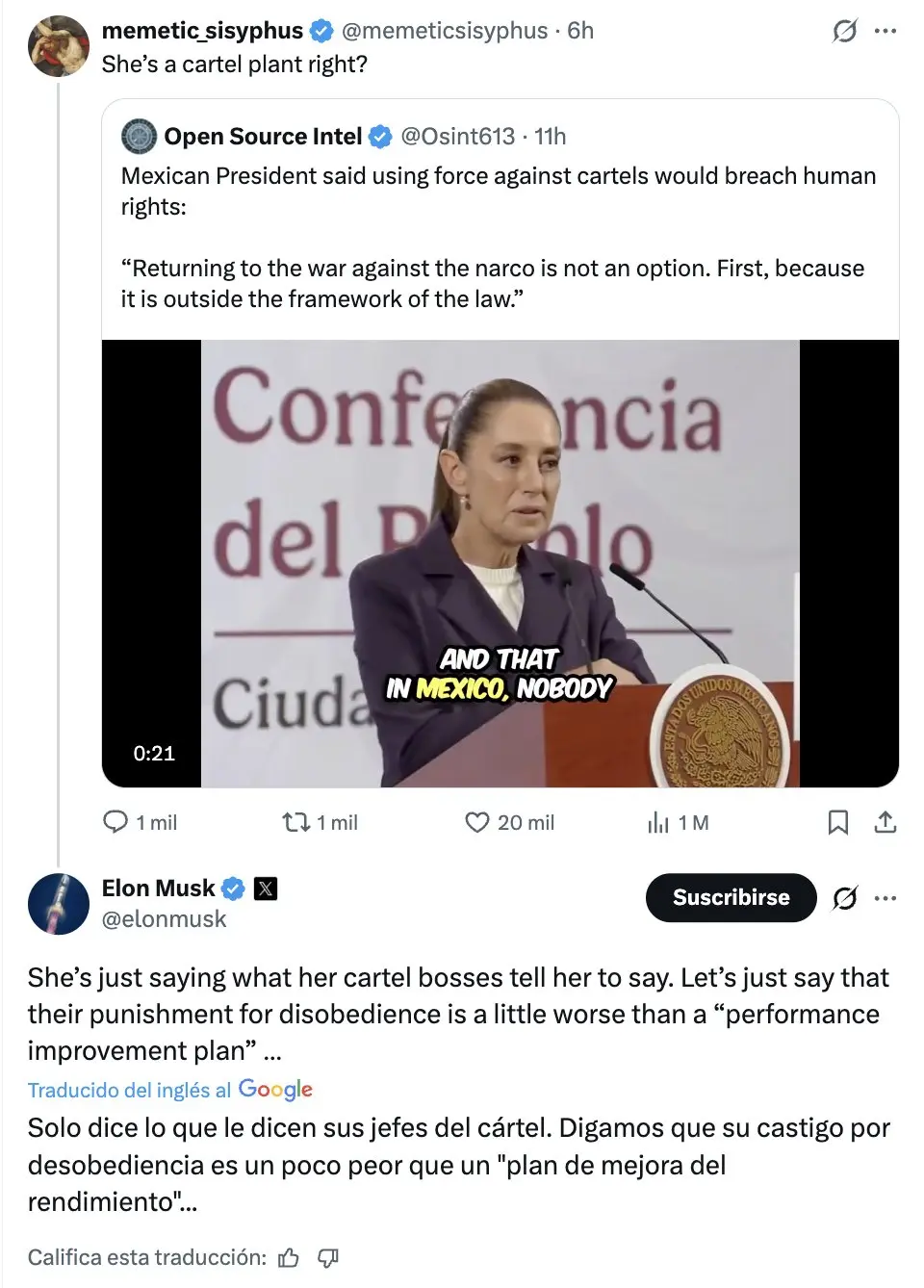Open overflow menu on Elon Musk post

click(x=885, y=898)
